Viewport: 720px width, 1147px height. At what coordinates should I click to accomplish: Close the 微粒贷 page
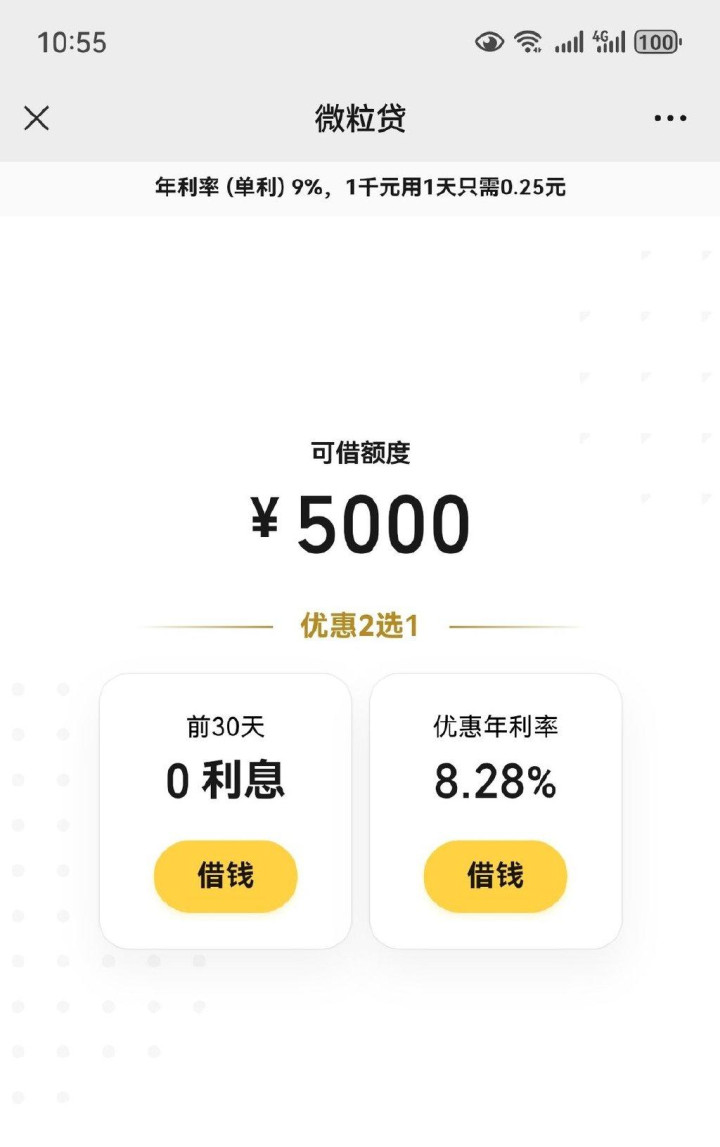[37, 118]
